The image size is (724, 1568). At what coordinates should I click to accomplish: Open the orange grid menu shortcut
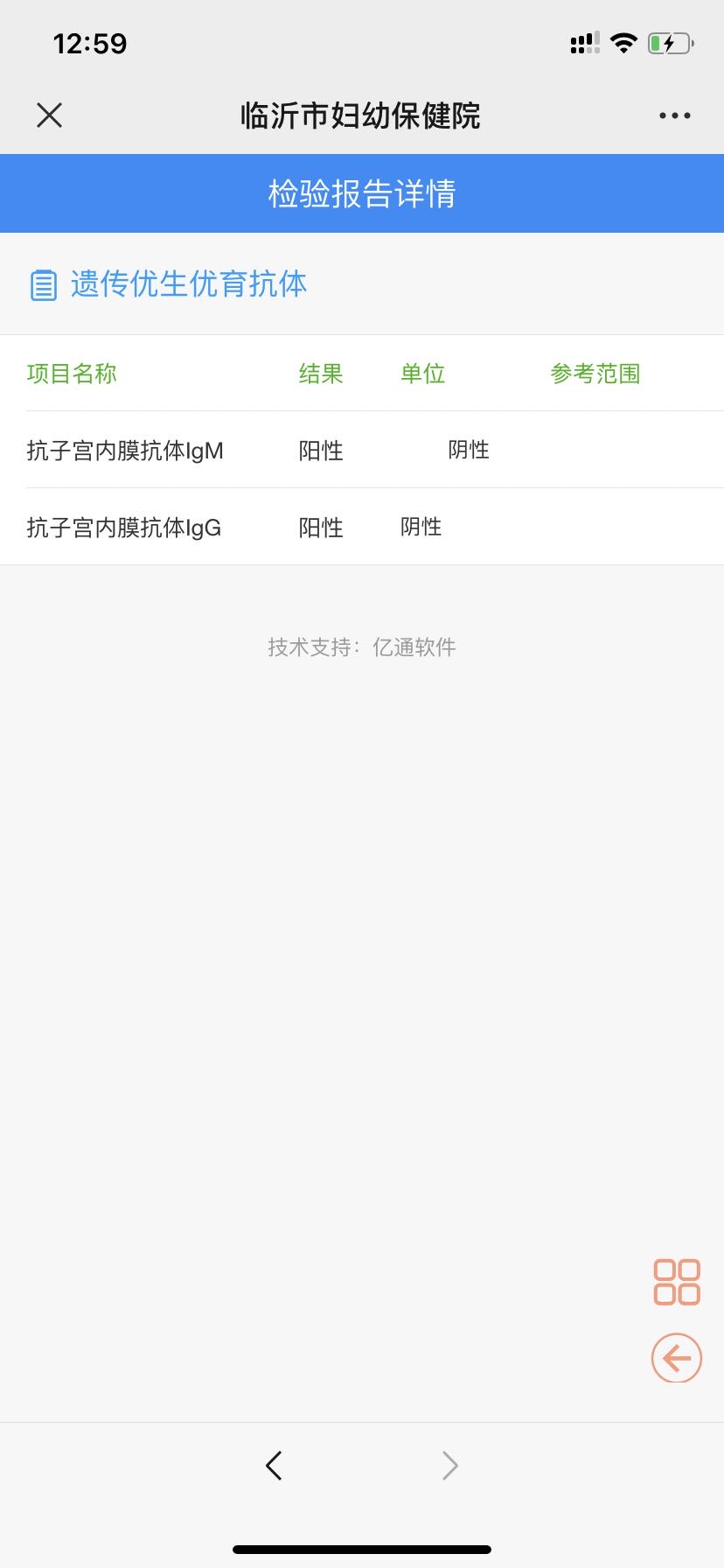(x=677, y=1282)
